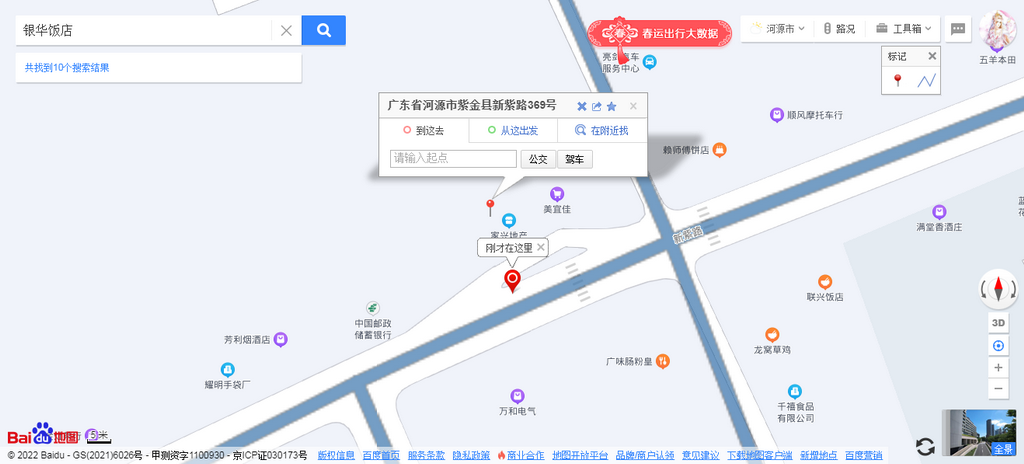The height and width of the screenshot is (464, 1024).
Task: Choose 驾车 driving directions
Action: coord(575,159)
